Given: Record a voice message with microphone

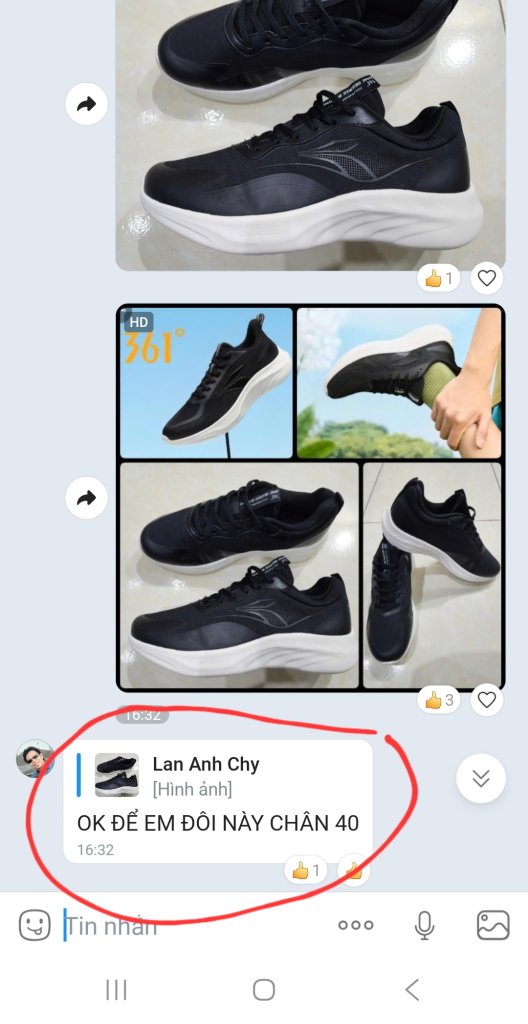Looking at the screenshot, I should 425,925.
